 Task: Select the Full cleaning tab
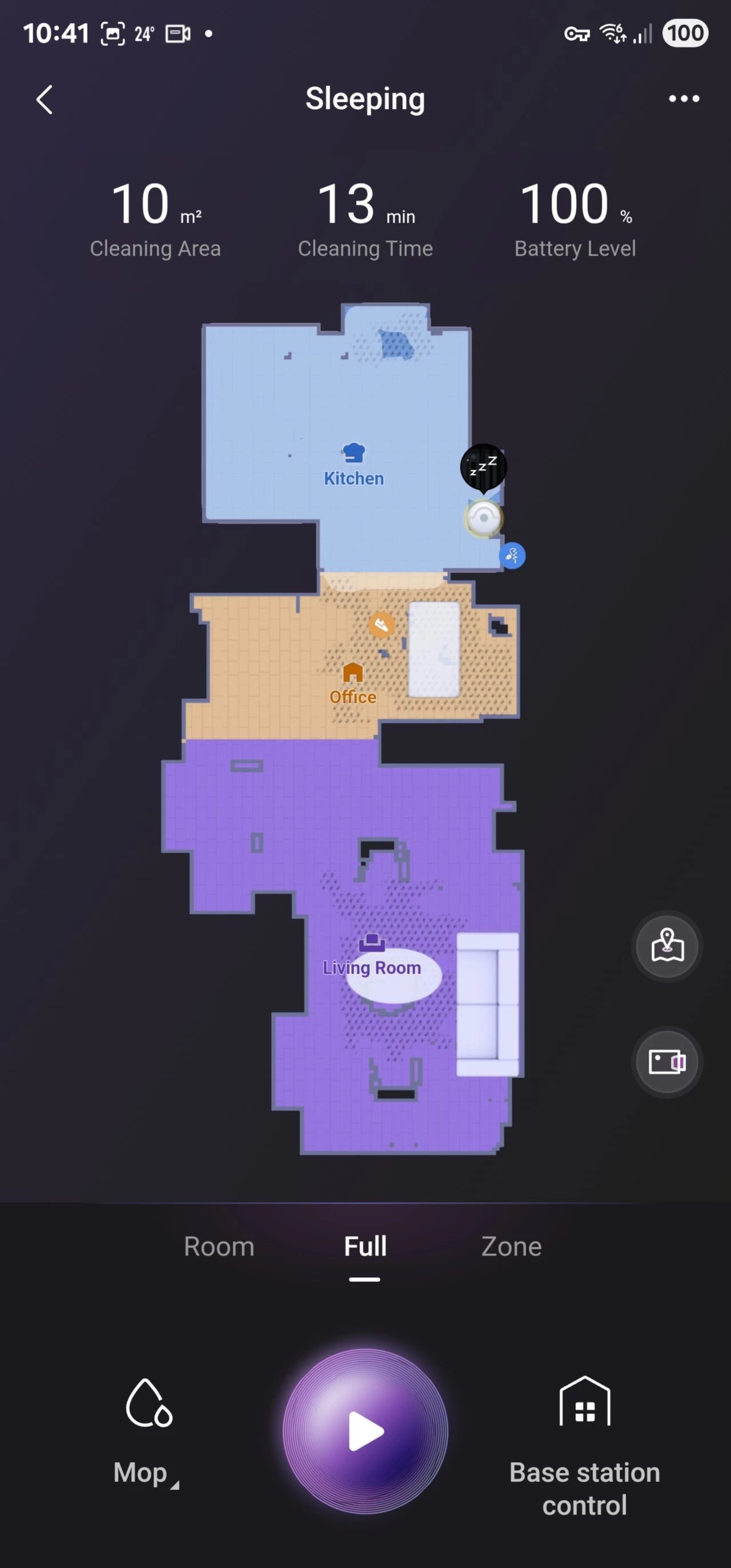(365, 1246)
